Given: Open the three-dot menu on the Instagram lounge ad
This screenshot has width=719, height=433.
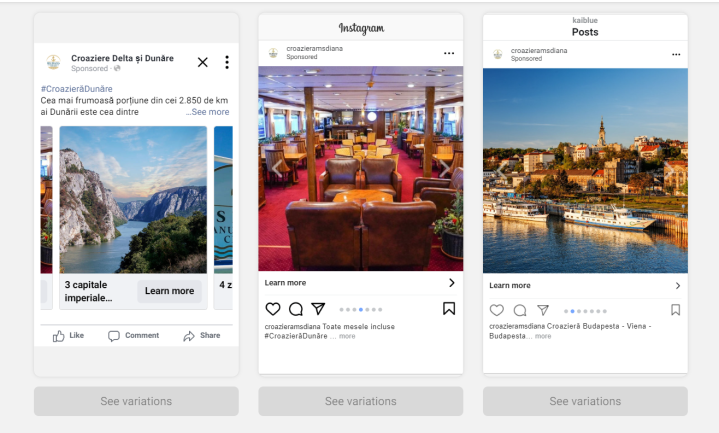Looking at the screenshot, I should click(x=449, y=53).
